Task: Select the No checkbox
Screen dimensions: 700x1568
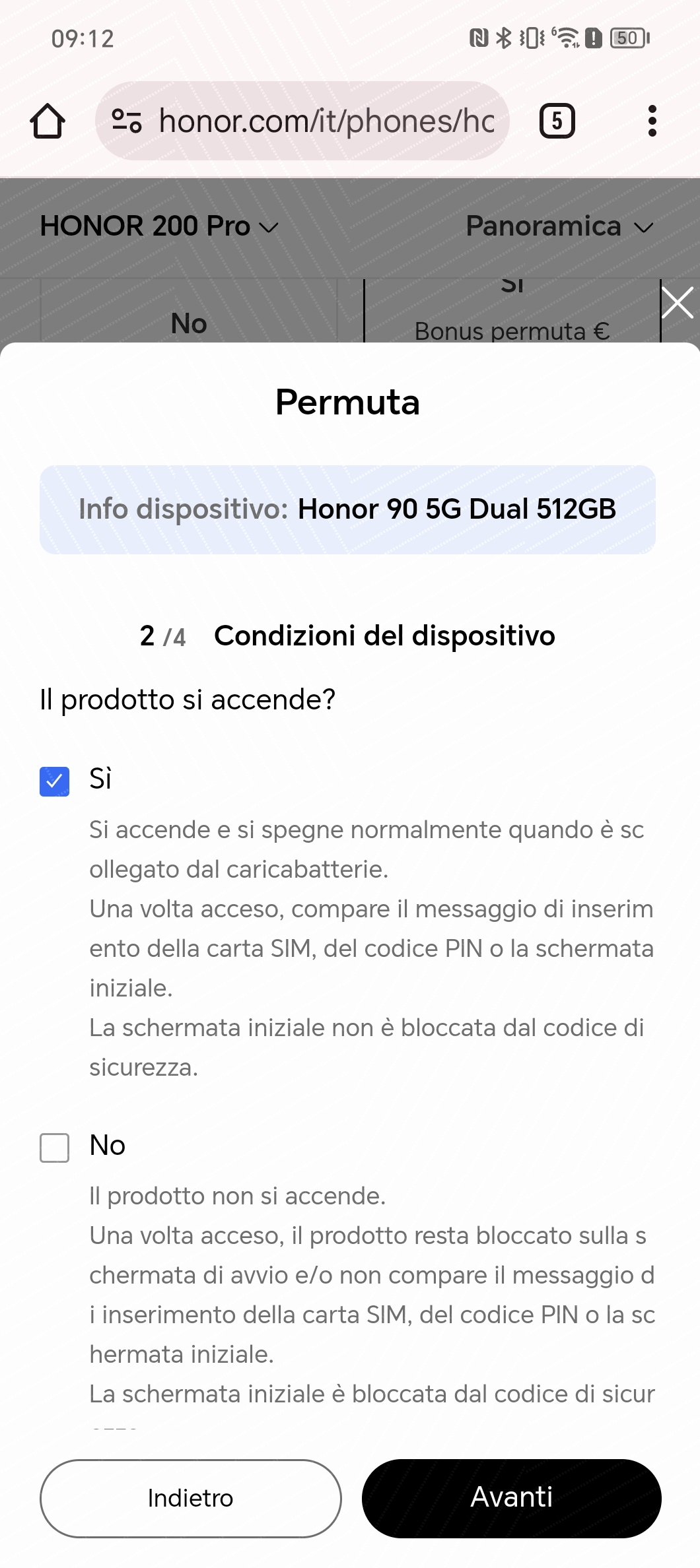Action: pyautogui.click(x=55, y=1148)
